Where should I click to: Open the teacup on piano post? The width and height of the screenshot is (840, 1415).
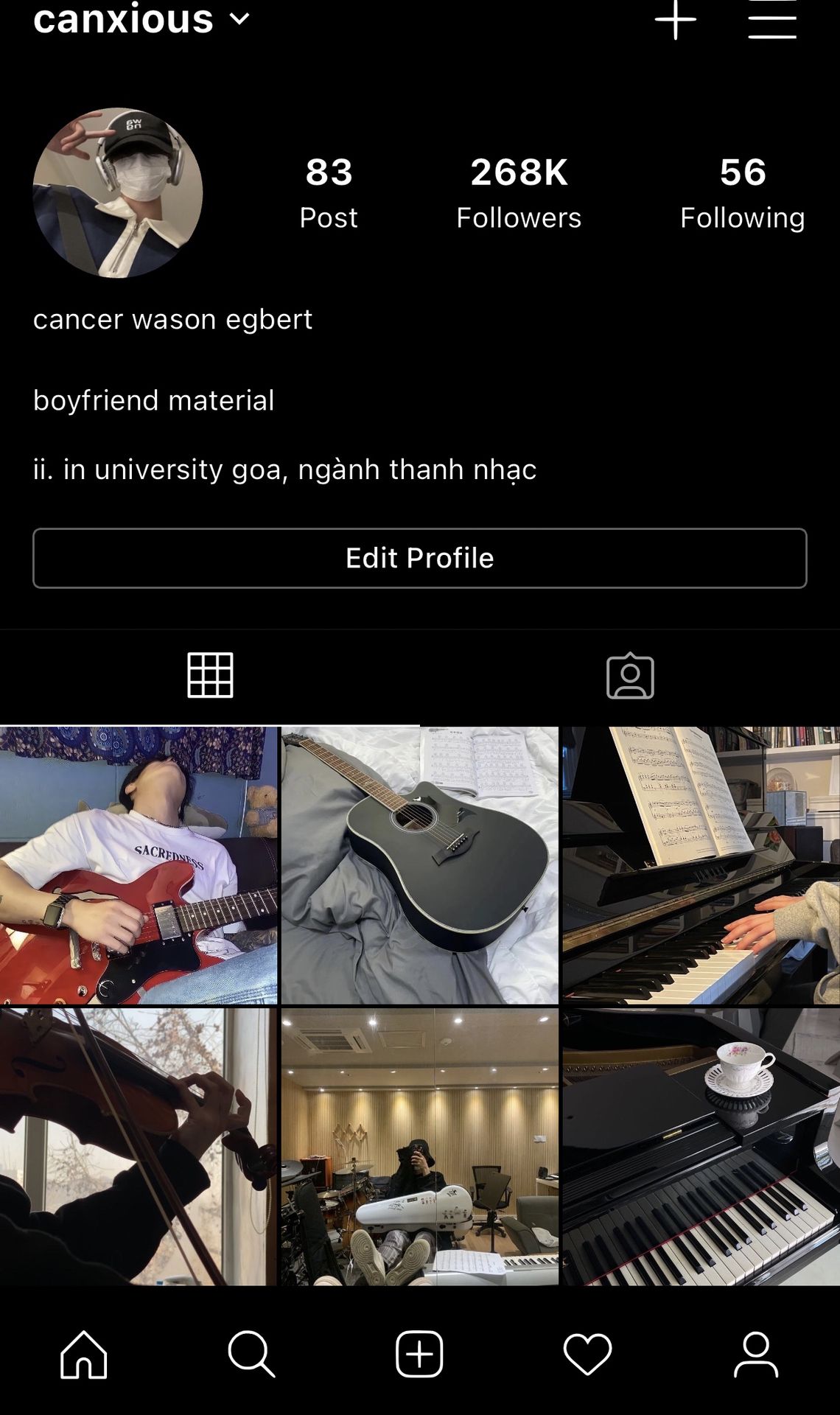coord(701,1147)
